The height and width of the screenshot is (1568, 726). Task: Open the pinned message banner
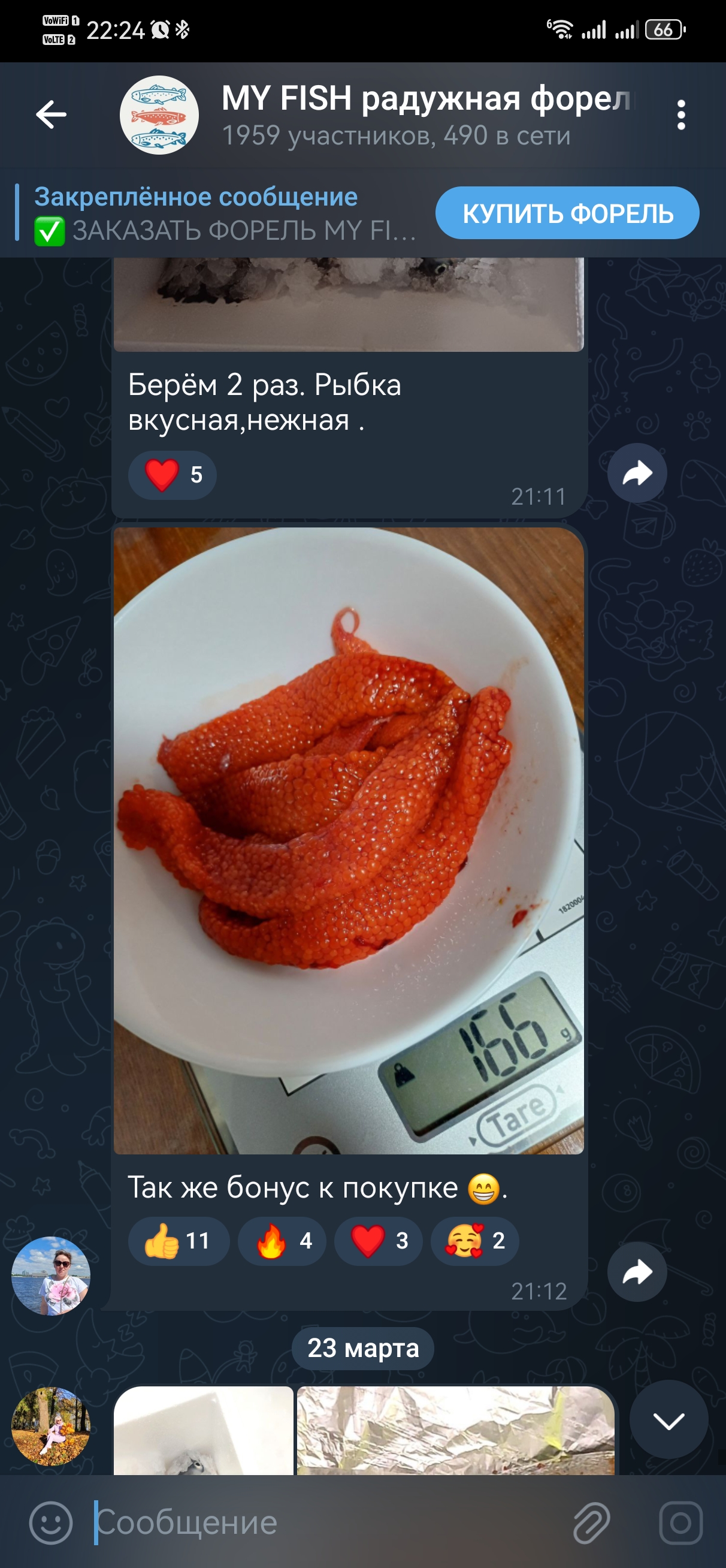point(219,213)
